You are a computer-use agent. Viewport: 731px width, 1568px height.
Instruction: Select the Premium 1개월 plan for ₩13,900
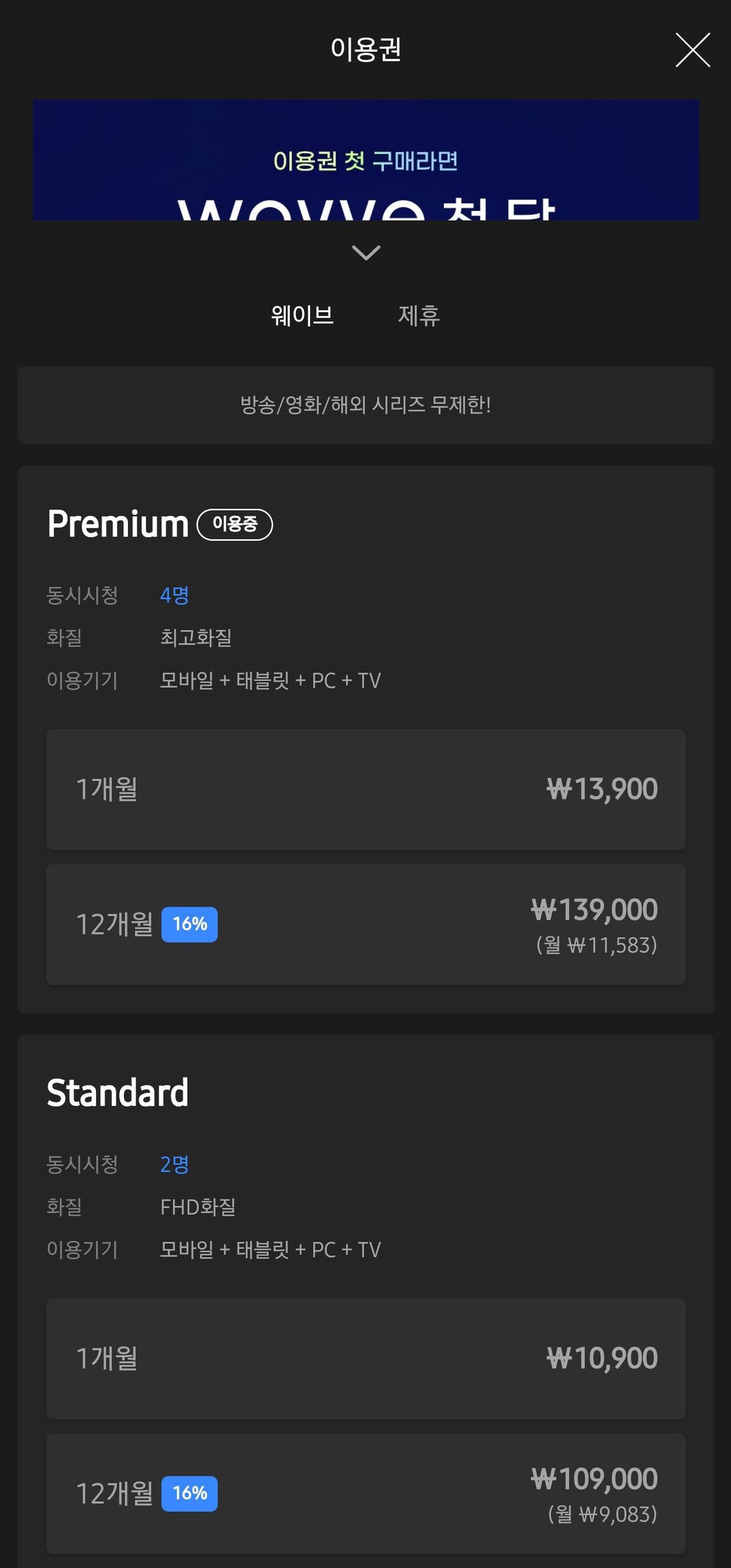click(x=365, y=788)
